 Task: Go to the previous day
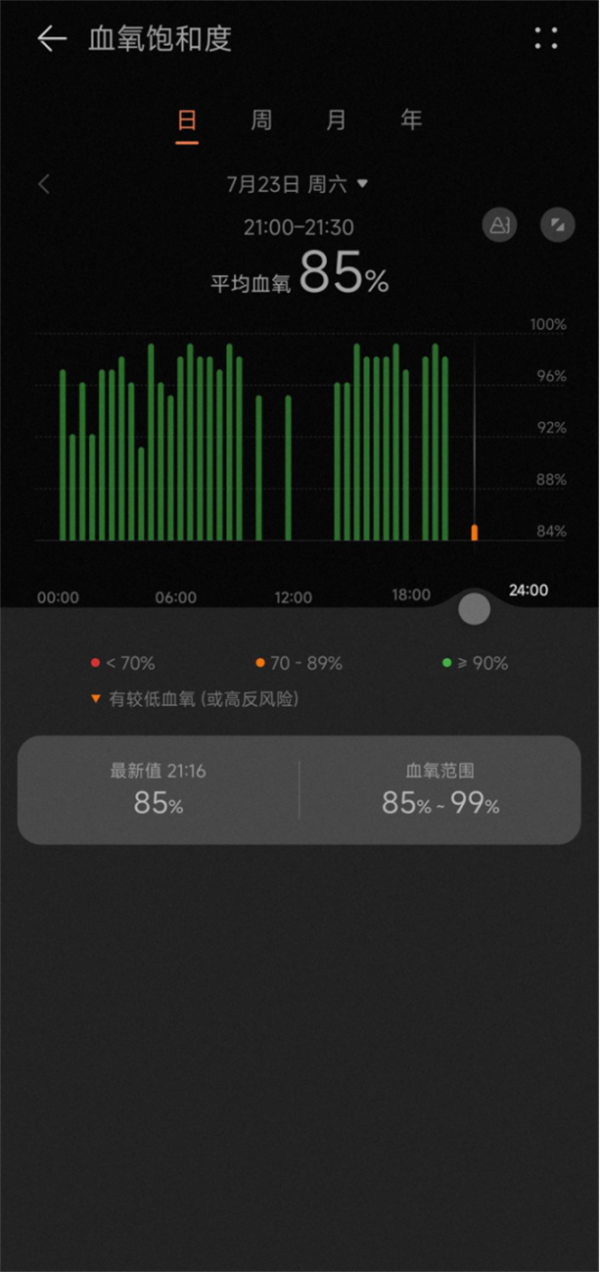tap(44, 184)
